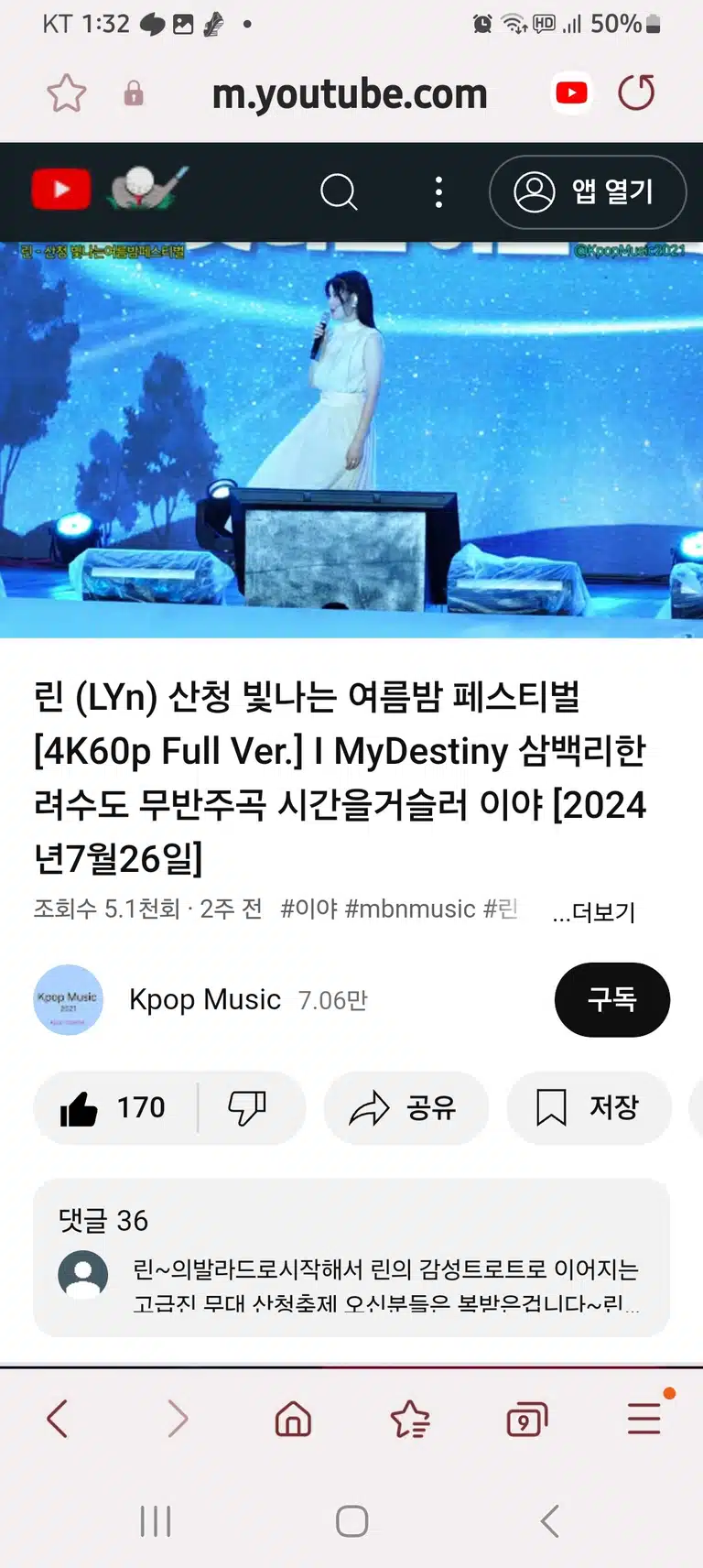Save the video with 저장
703x1568 pixels.
point(589,1108)
